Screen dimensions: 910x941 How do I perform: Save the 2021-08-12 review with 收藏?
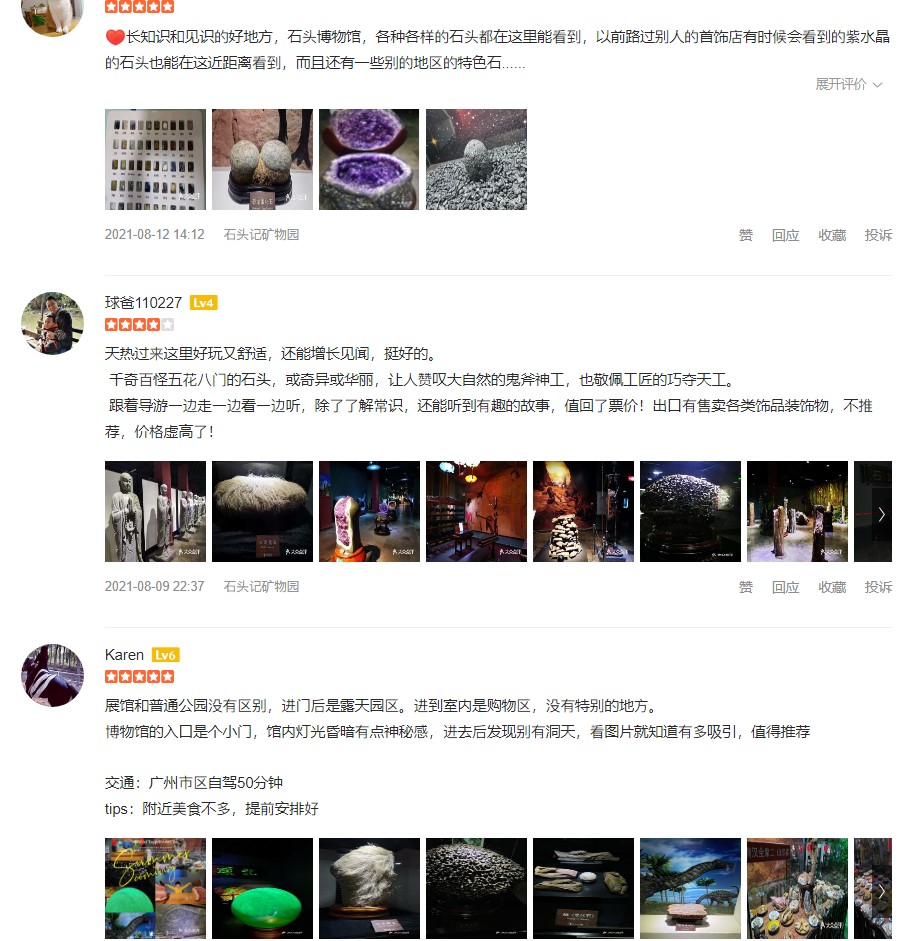[x=832, y=235]
